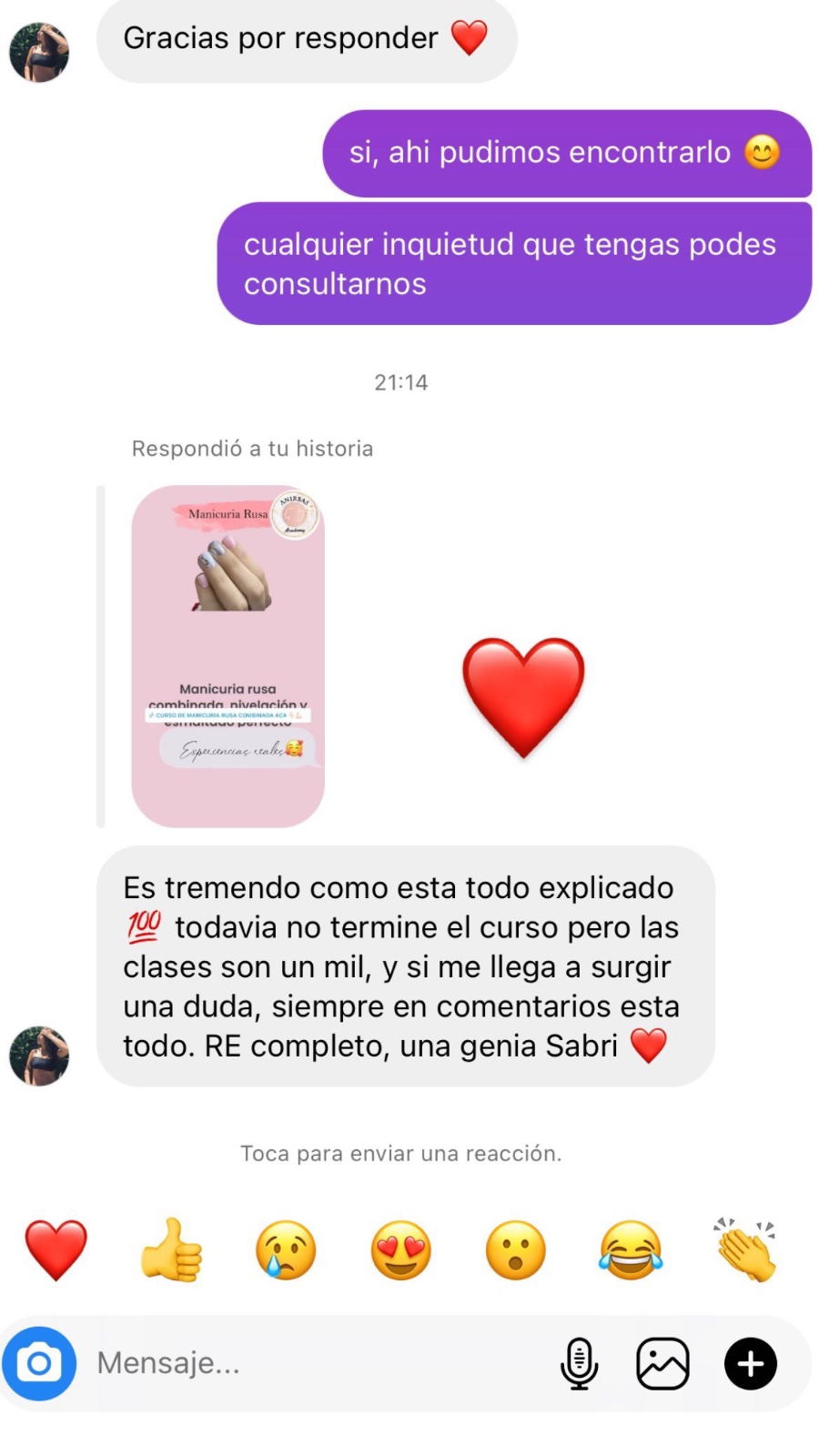819x1456 pixels.
Task: Open the plus menu for more options
Action: [750, 1363]
